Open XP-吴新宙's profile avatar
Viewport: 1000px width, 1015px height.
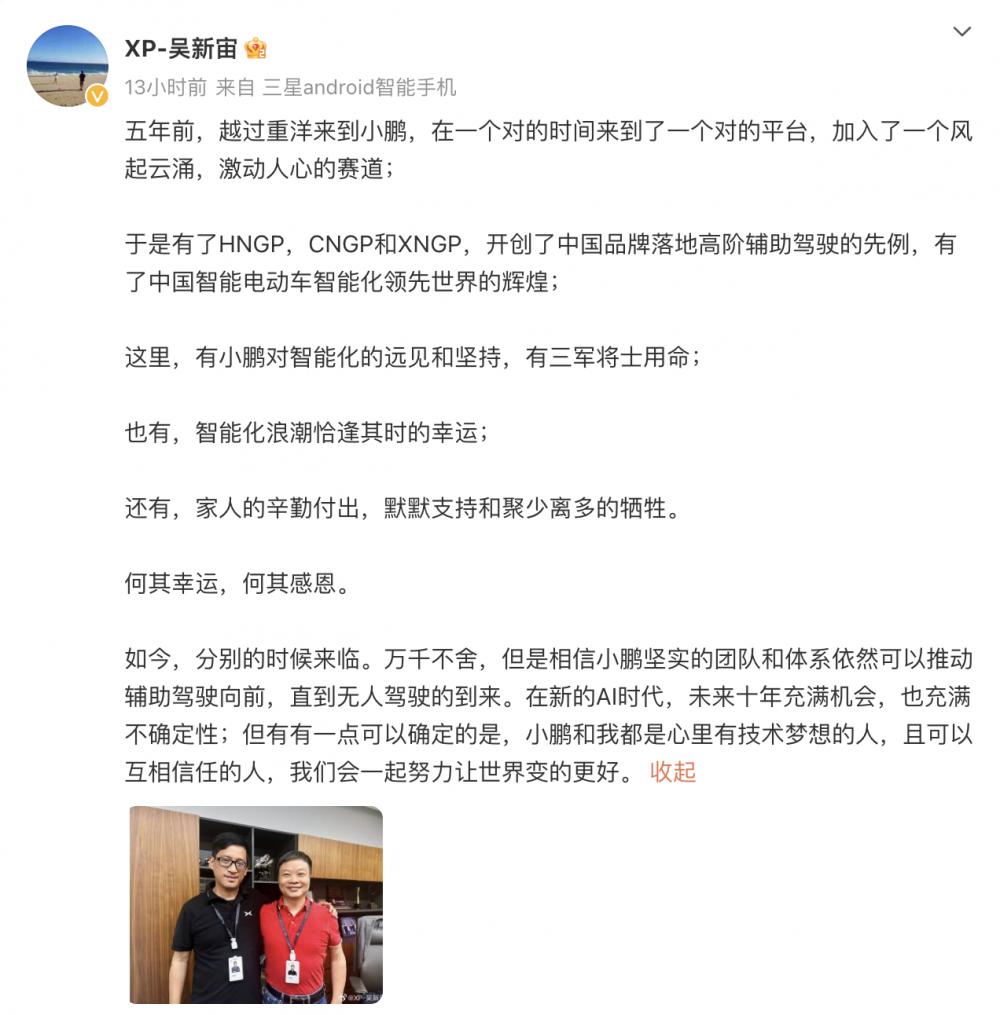(x=67, y=65)
